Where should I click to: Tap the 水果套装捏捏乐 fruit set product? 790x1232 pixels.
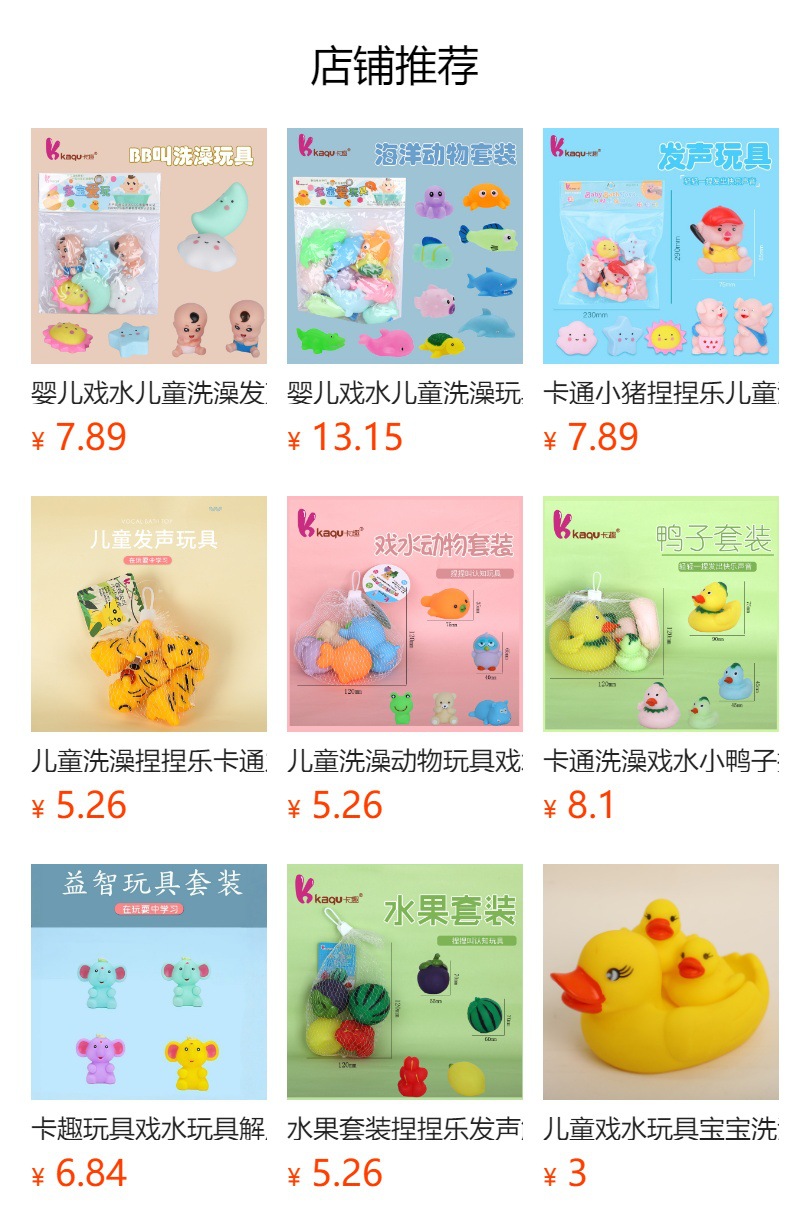pos(405,982)
